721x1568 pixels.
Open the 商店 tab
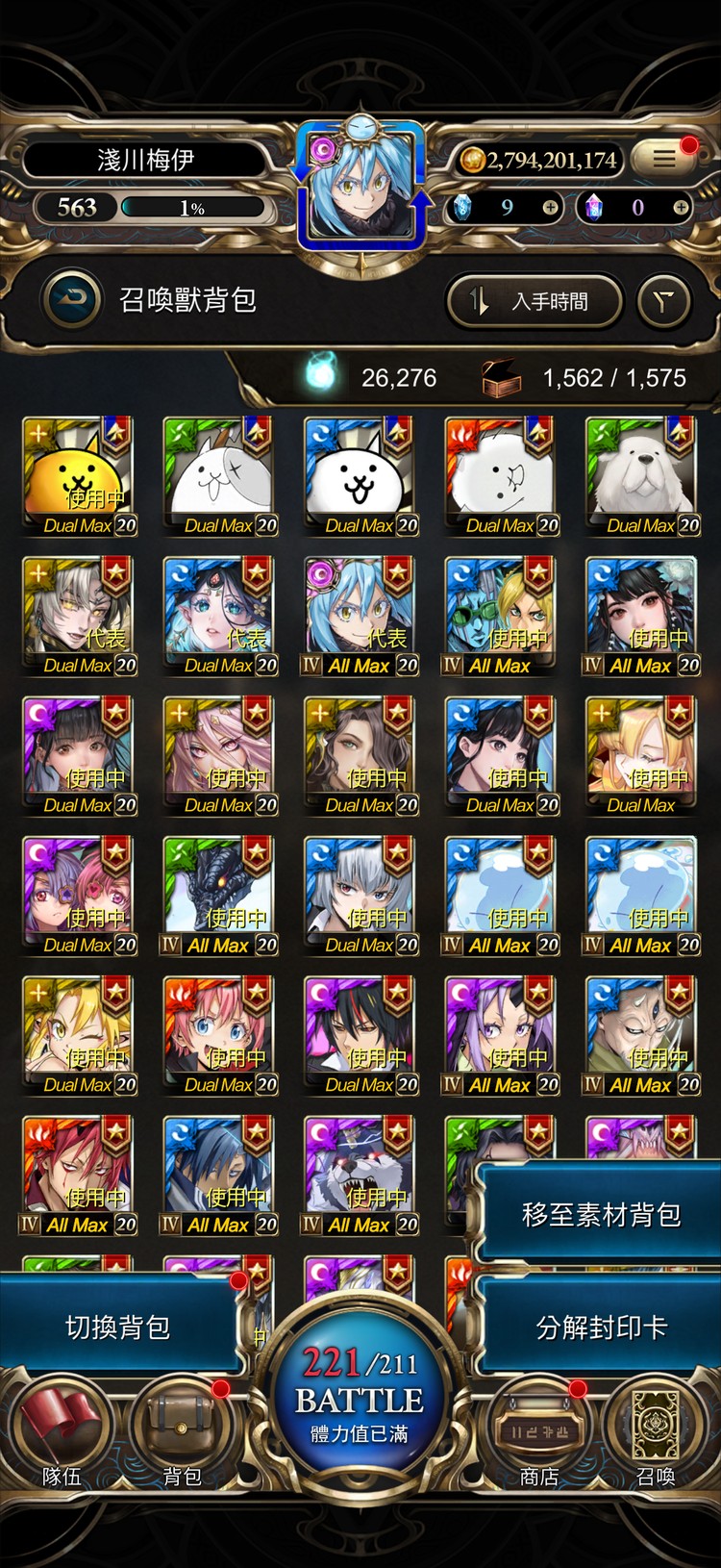coord(539,1433)
